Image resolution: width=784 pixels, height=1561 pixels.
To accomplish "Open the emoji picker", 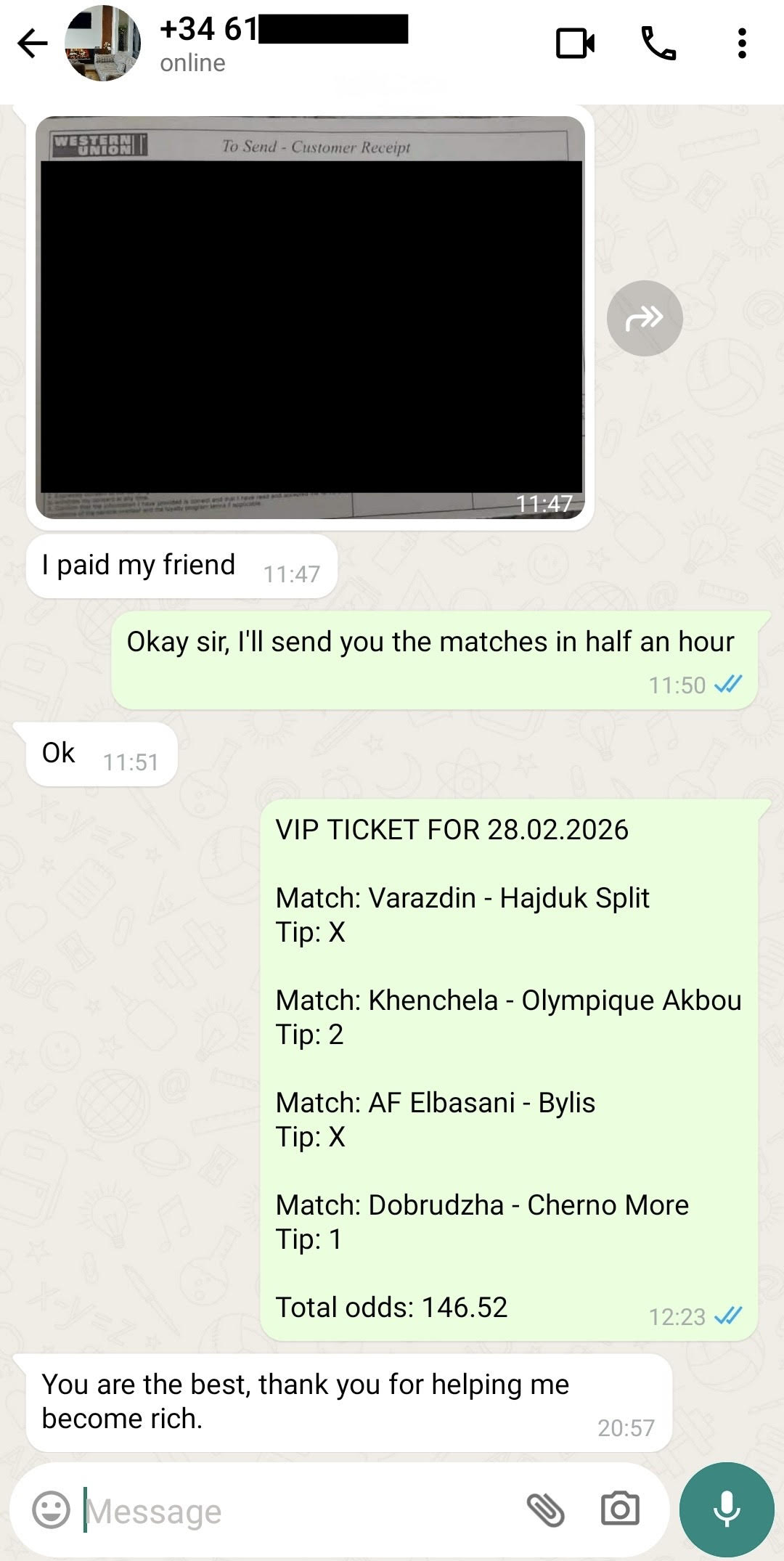I will click(x=52, y=1510).
